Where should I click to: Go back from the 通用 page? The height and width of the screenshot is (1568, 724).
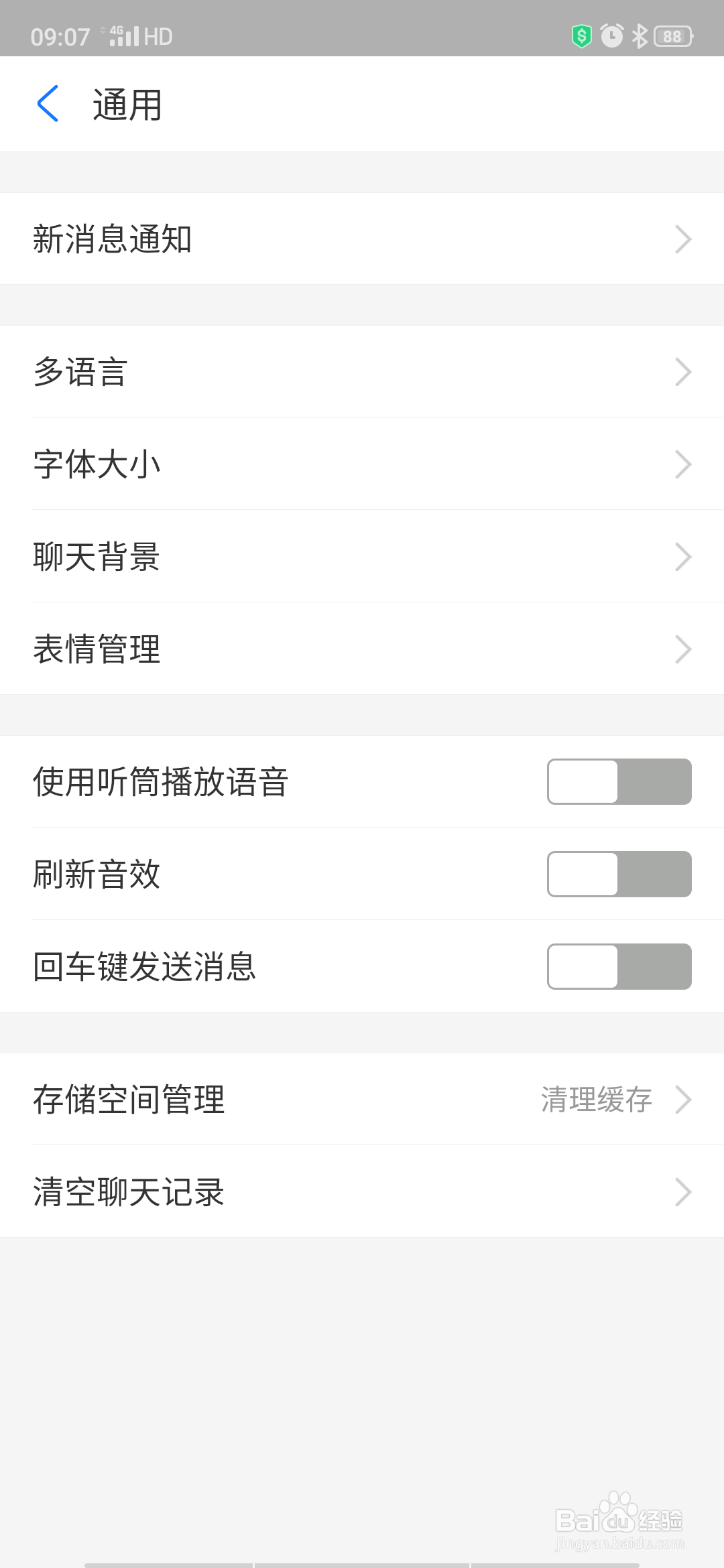(x=48, y=104)
